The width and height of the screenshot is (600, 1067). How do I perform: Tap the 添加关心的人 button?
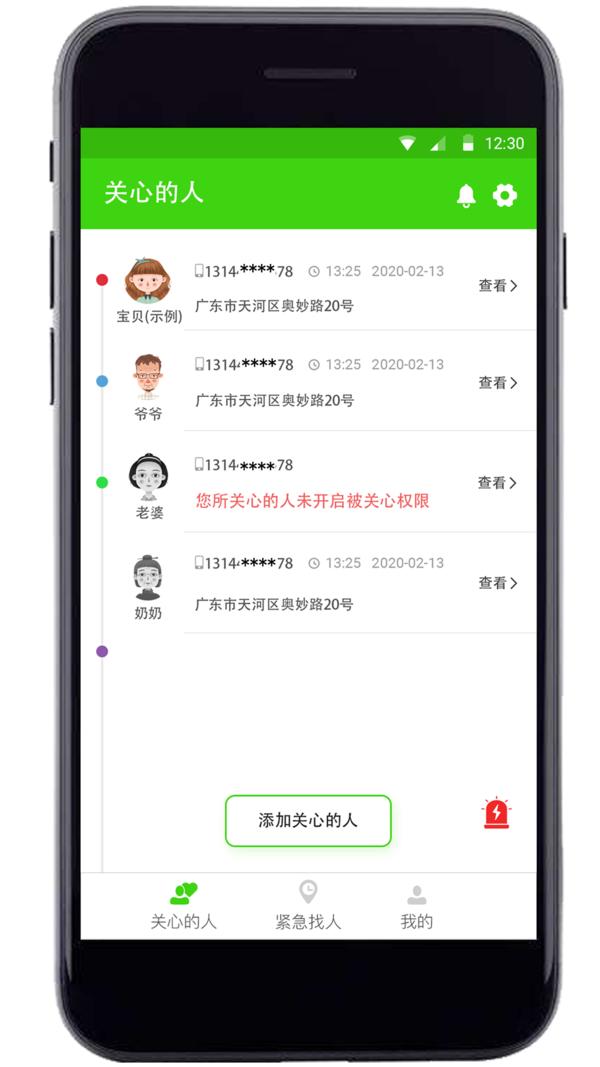[308, 821]
